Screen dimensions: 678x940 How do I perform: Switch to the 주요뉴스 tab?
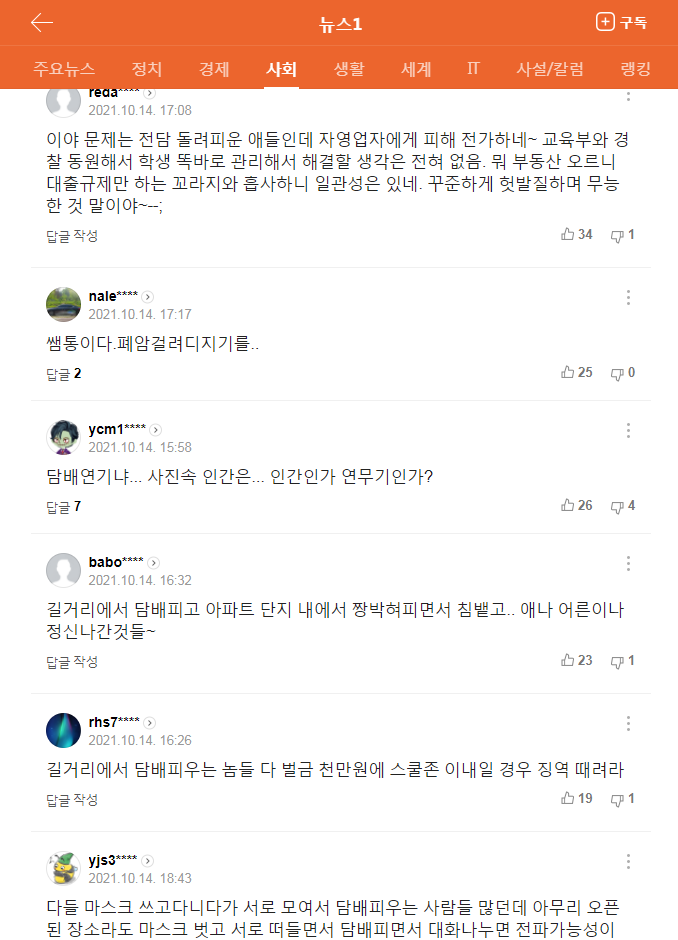click(x=64, y=69)
